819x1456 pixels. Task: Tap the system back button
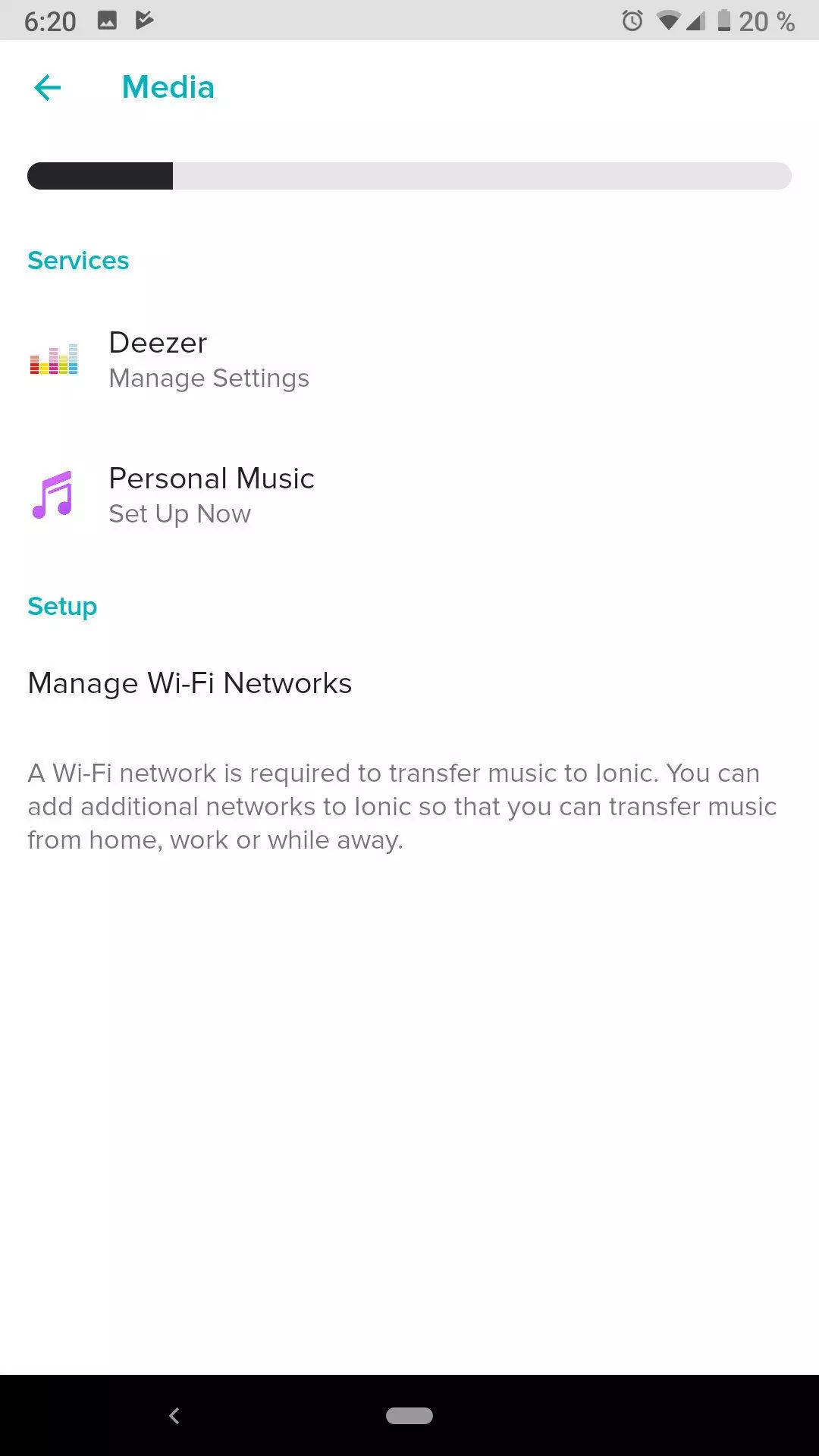(174, 1415)
